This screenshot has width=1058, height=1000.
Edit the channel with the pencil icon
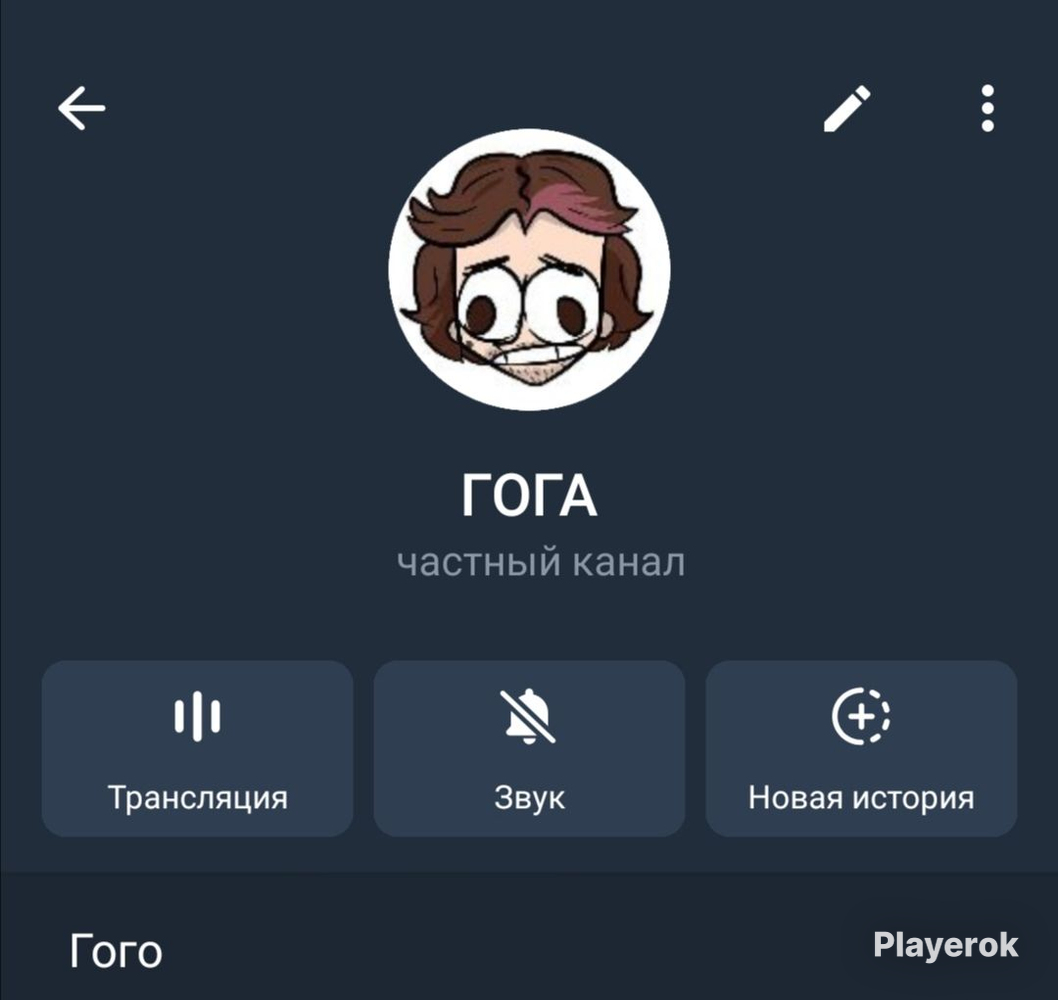[847, 108]
